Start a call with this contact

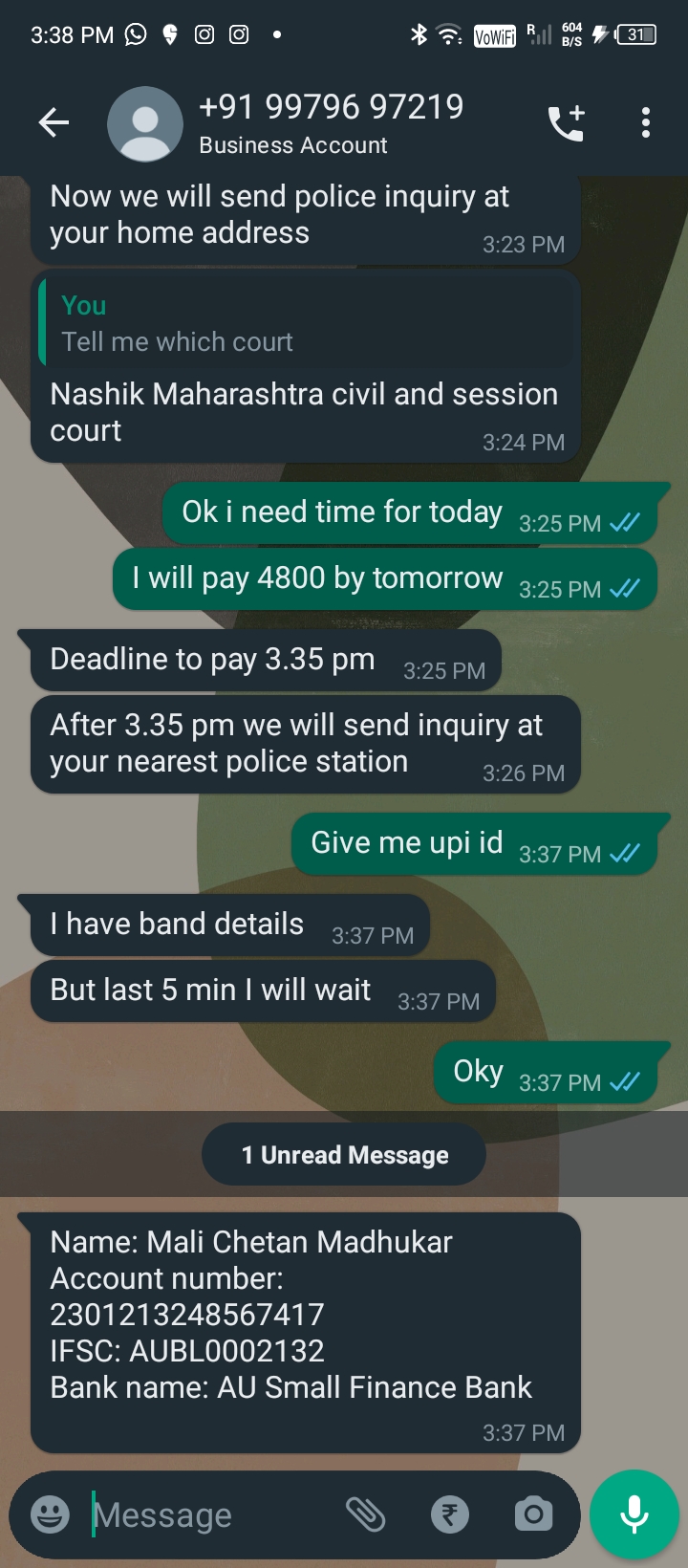click(x=566, y=123)
